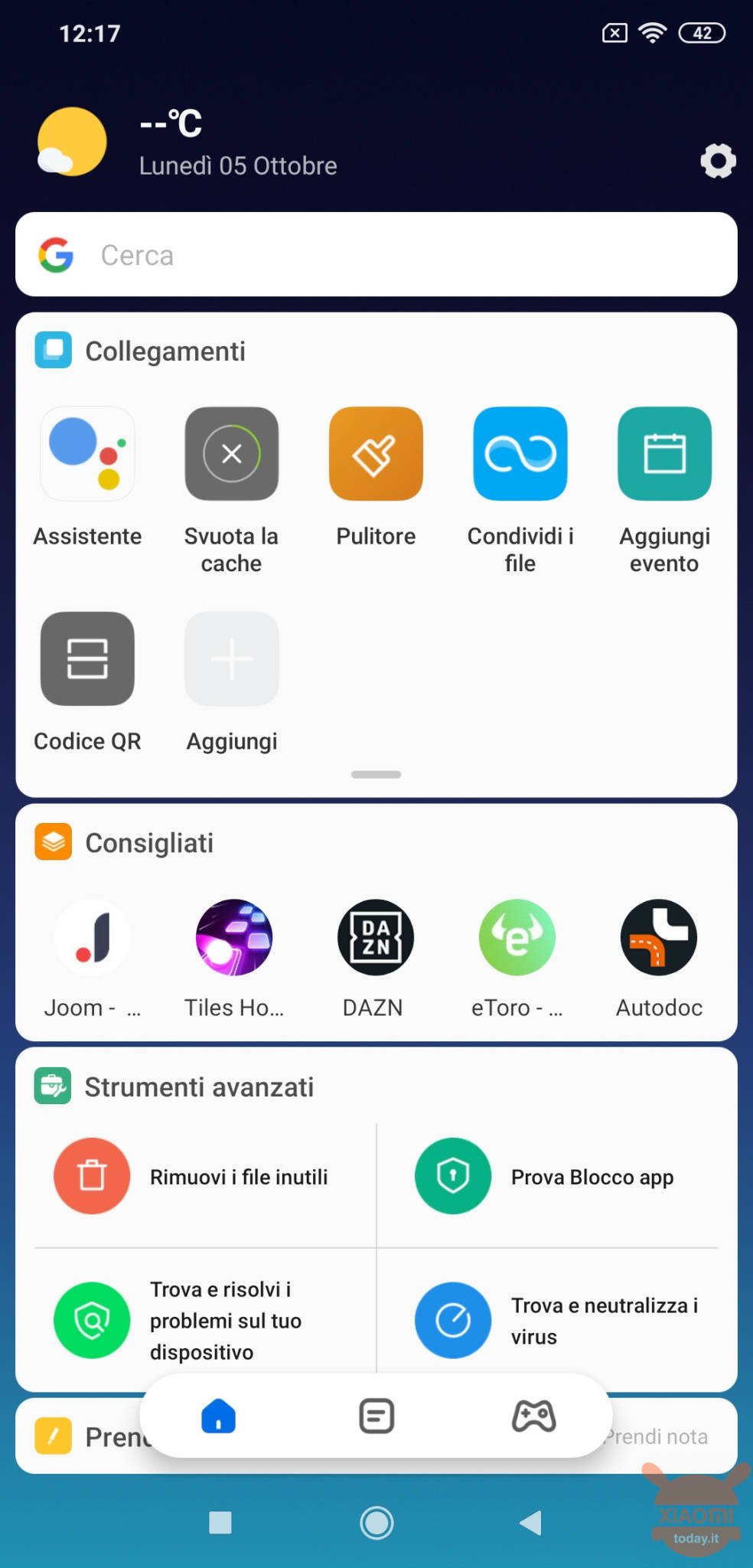The image size is (753, 1568).
Task: Switch to the games controller tab
Action: pyautogui.click(x=533, y=1416)
